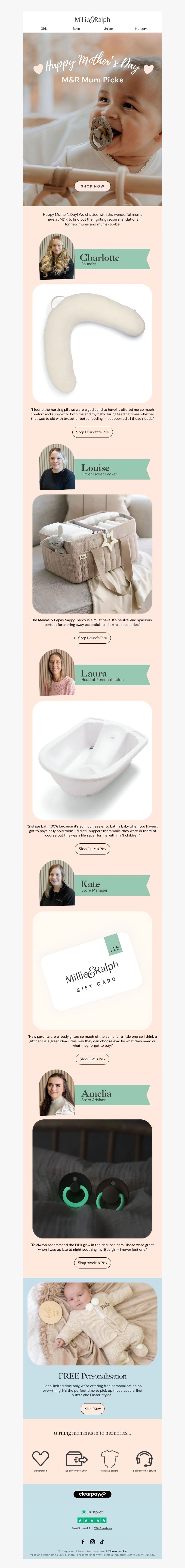Viewport: 185px width, 1568px height.
Task: Tap the SHOP NOW banner button
Action: [x=93, y=186]
